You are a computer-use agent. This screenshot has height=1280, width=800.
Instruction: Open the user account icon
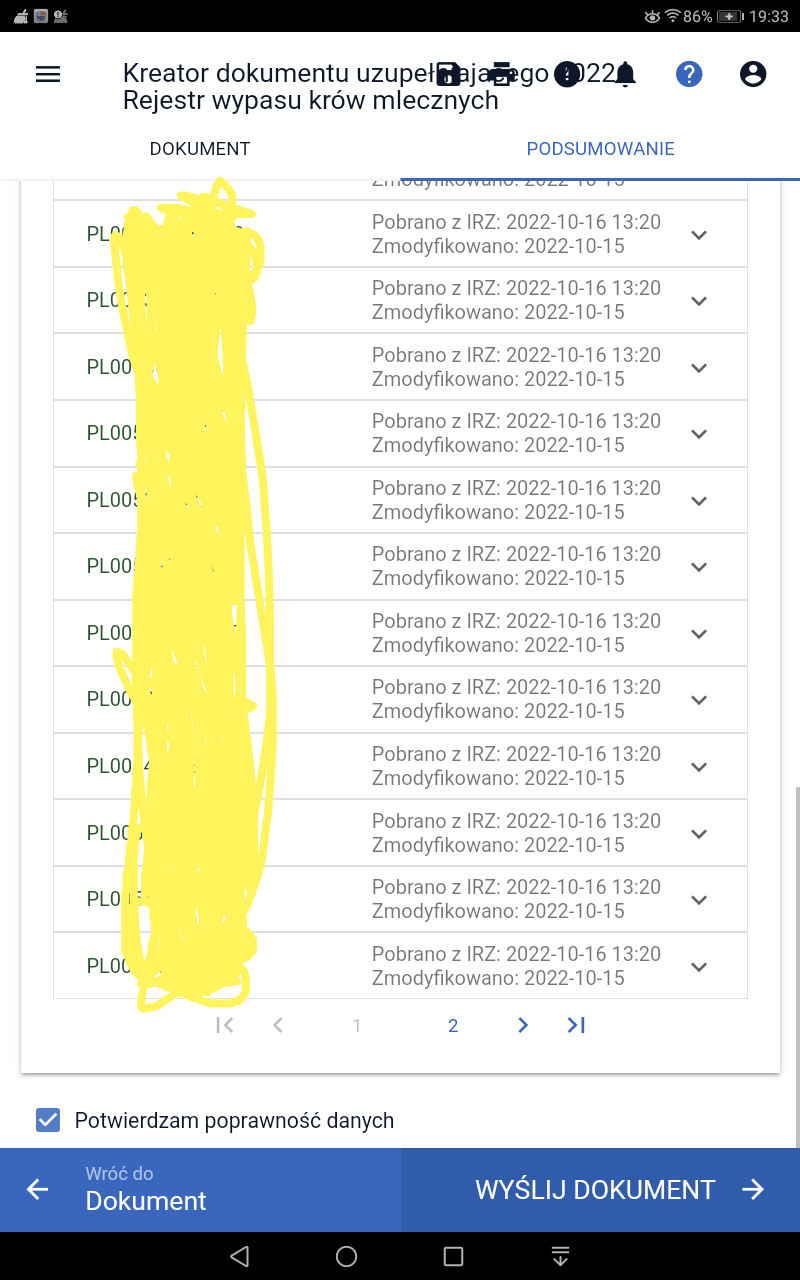[x=752, y=74]
